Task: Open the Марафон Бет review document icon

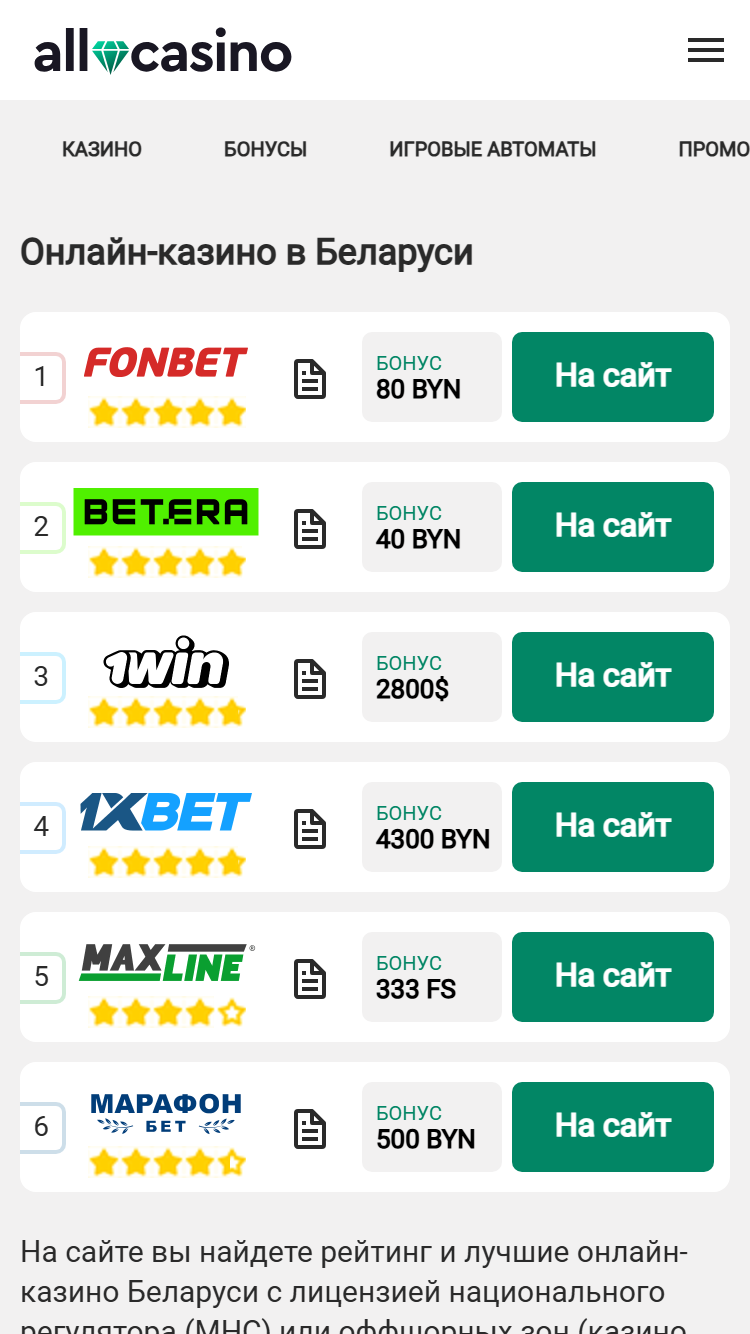Action: coord(310,1129)
